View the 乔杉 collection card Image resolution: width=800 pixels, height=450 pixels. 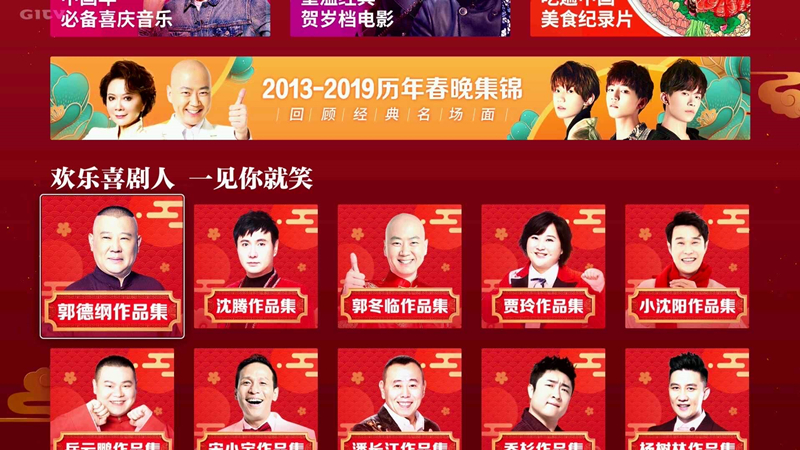(544, 400)
